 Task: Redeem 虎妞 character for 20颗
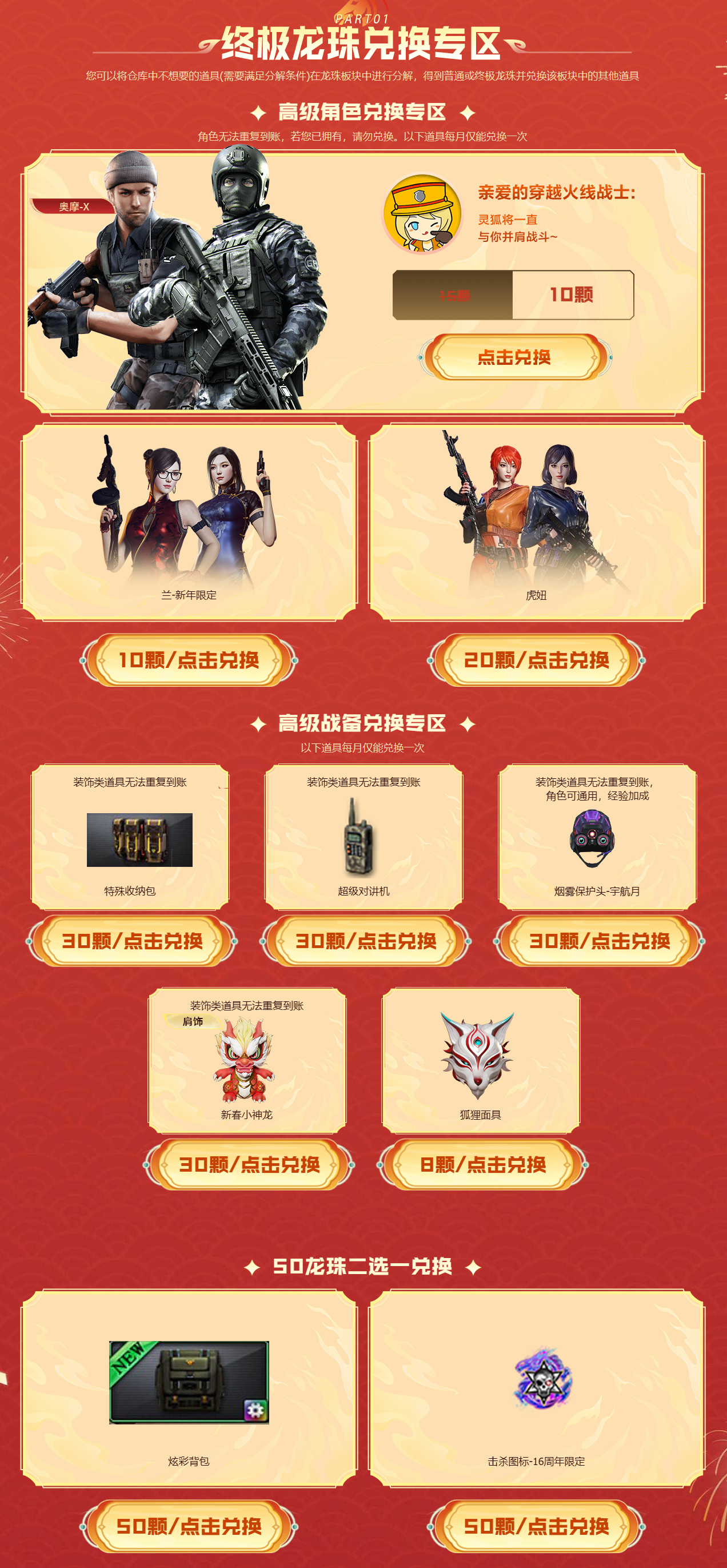536,660
